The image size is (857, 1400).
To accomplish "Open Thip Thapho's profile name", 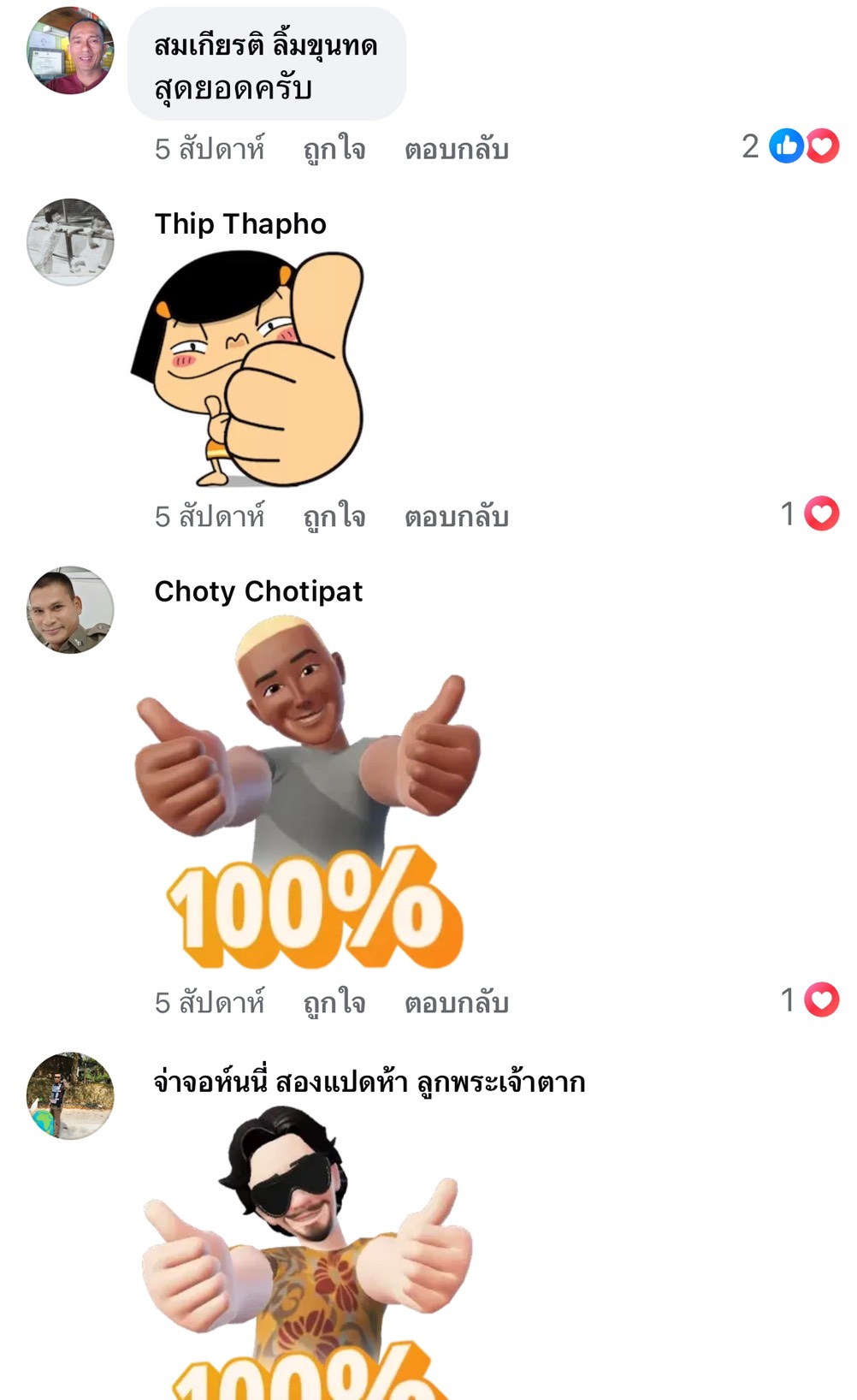I will pos(240,224).
